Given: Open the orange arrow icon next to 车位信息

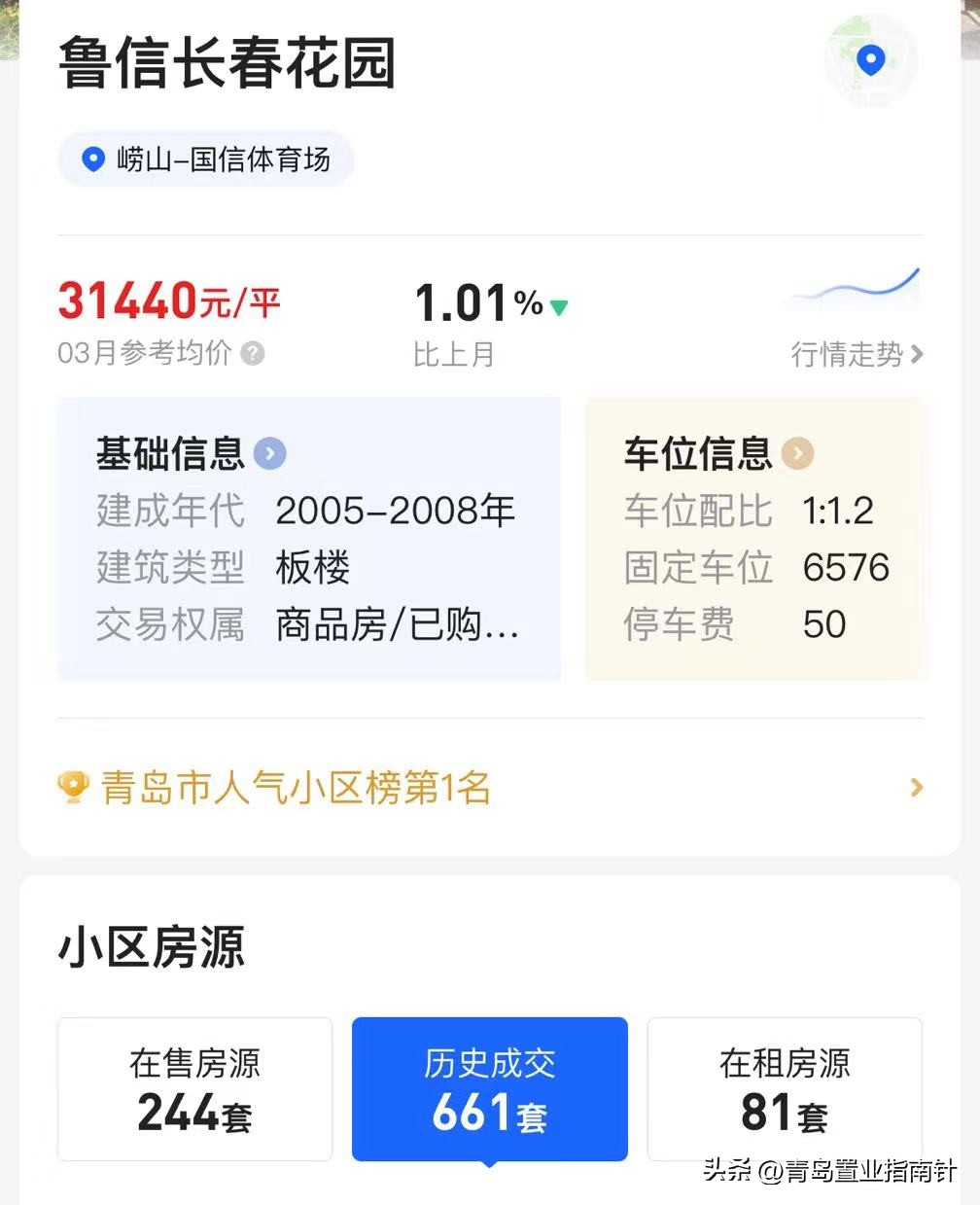Looking at the screenshot, I should click(x=797, y=453).
